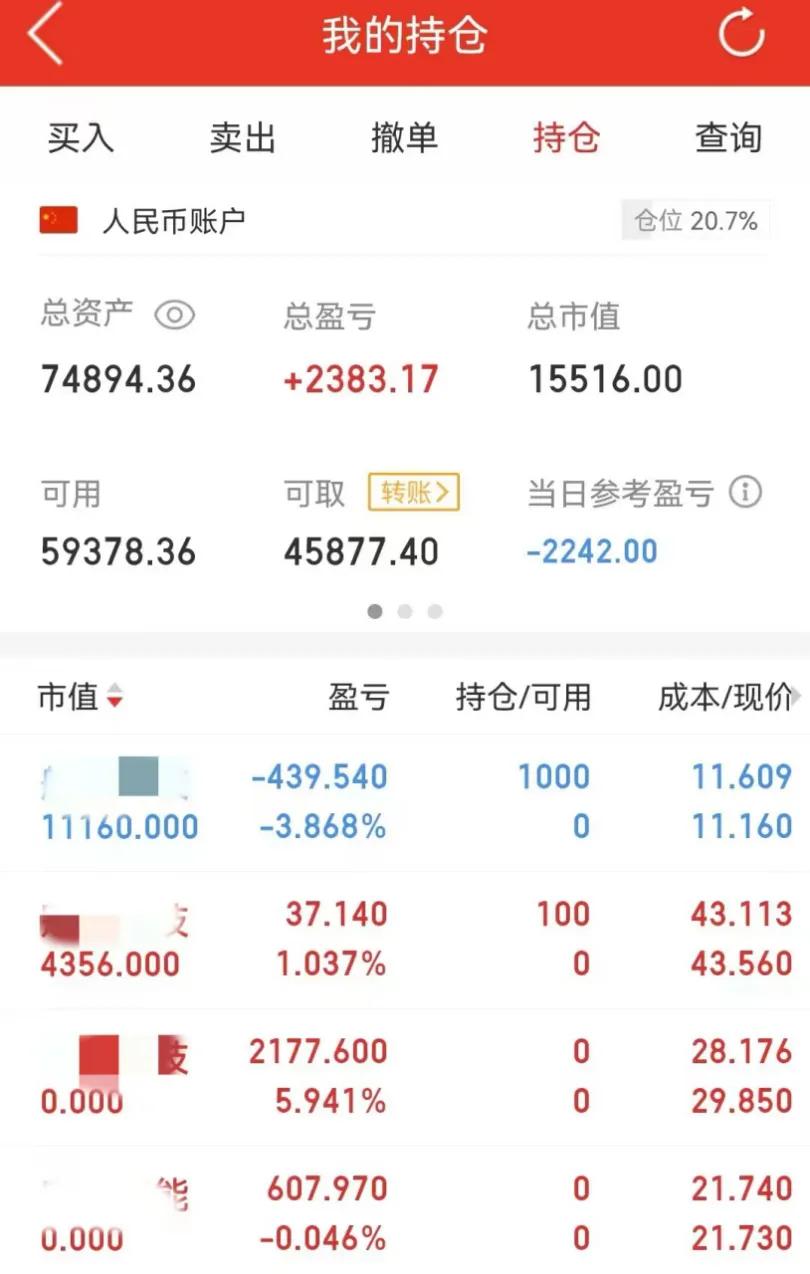
Task: Hide total assets using the eye icon
Action: pyautogui.click(x=175, y=316)
